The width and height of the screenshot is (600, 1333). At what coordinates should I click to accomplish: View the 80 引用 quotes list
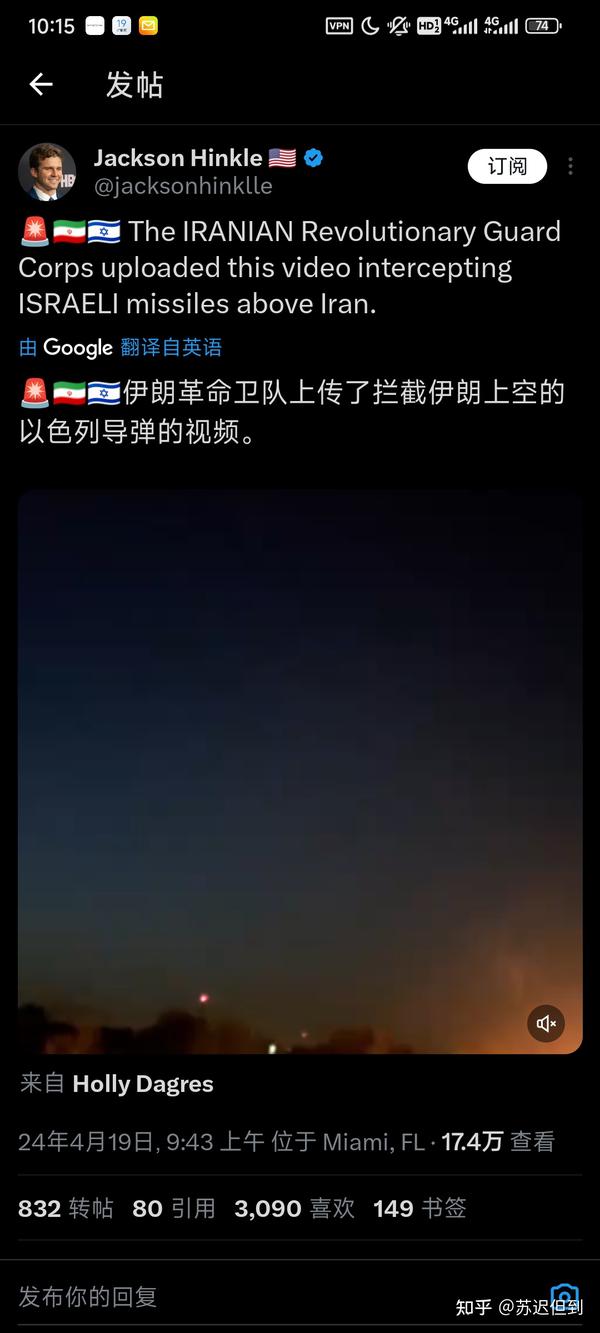tap(173, 1208)
